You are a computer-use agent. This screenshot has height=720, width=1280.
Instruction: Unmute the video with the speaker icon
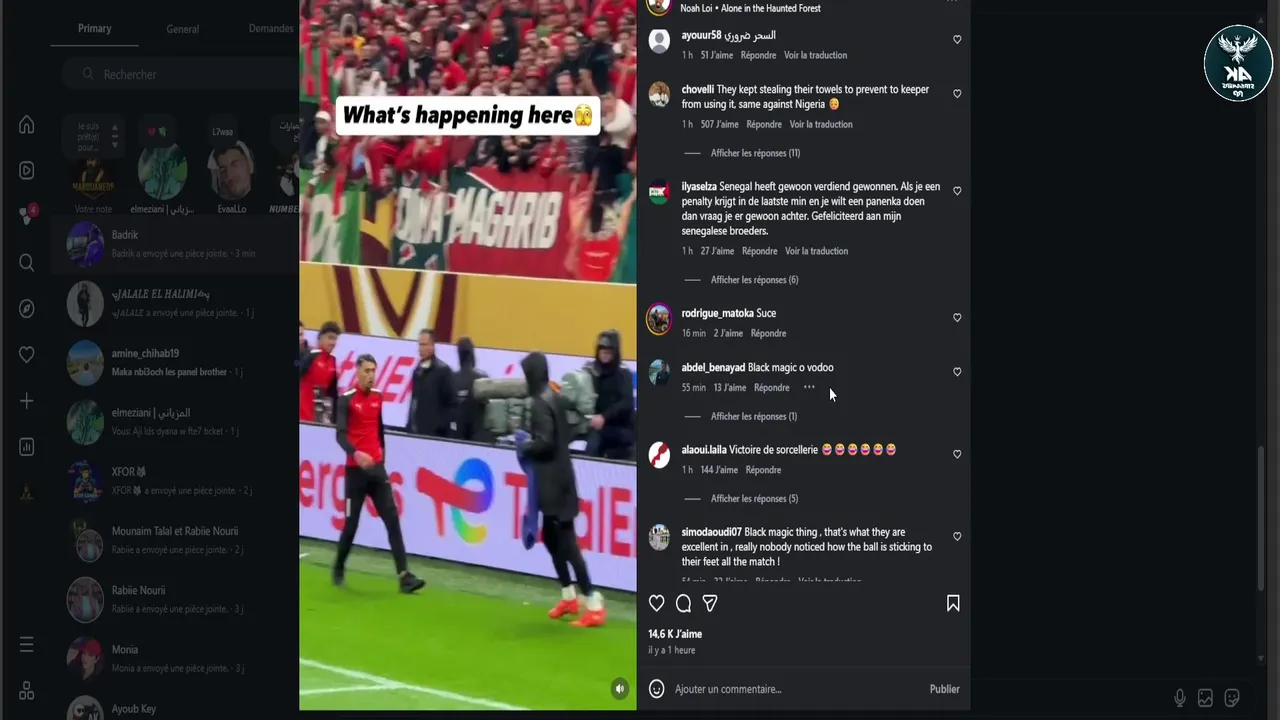[x=620, y=688]
